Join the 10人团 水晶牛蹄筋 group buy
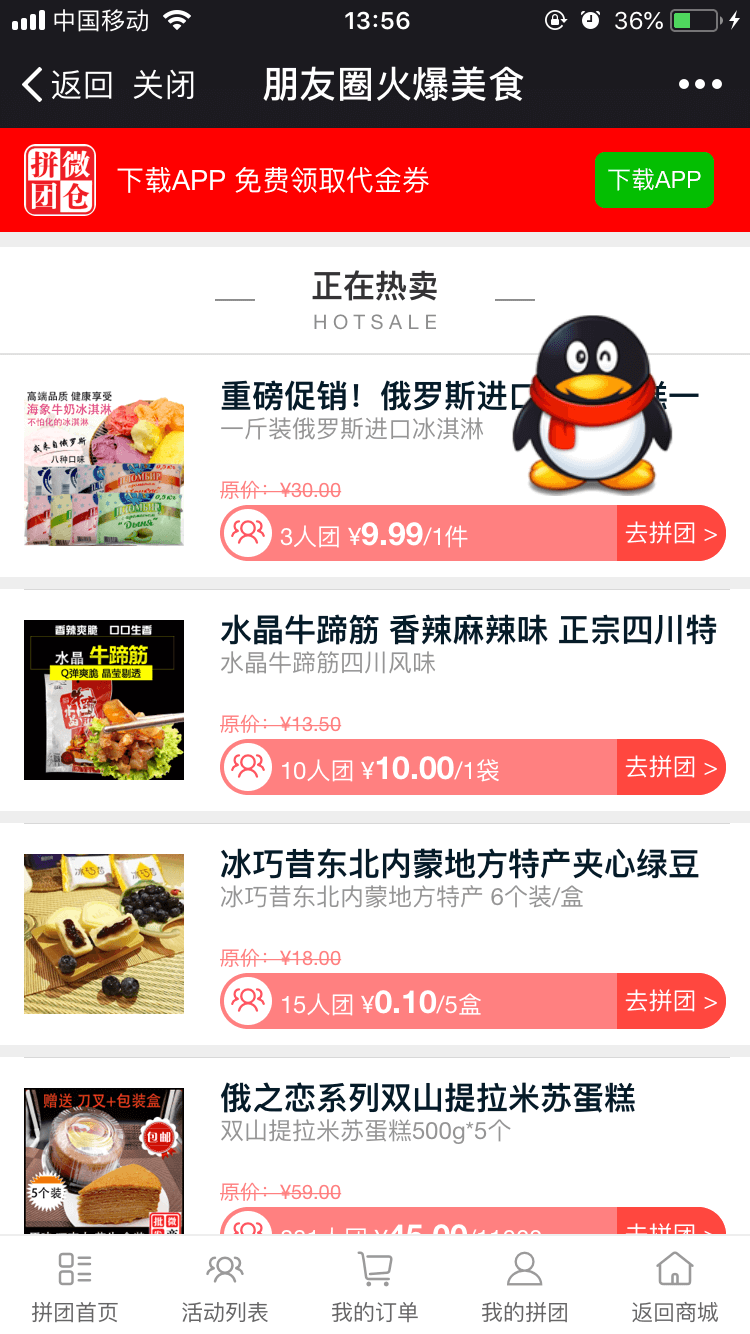The height and width of the screenshot is (1334, 750). coord(671,768)
